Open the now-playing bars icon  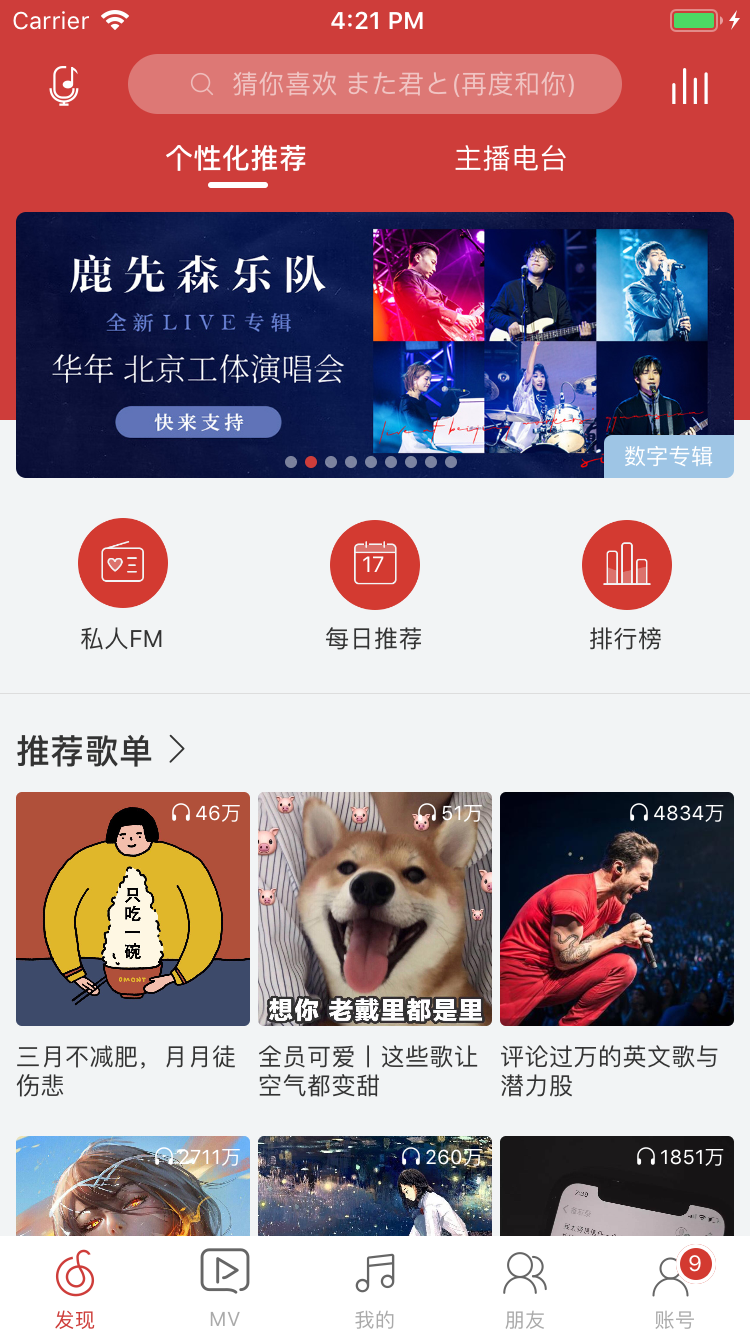click(x=689, y=86)
